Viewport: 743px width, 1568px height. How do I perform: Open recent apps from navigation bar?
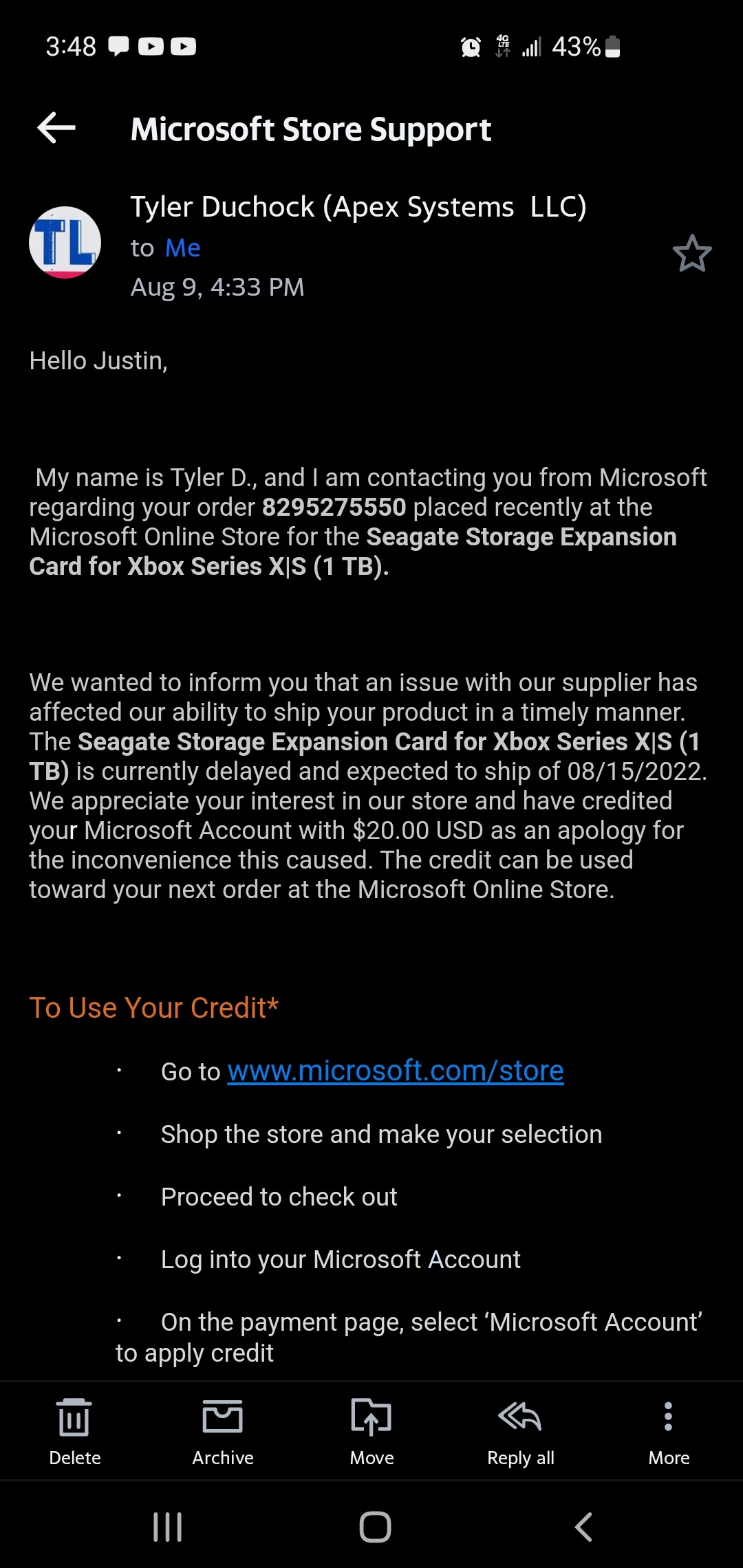(167, 1527)
